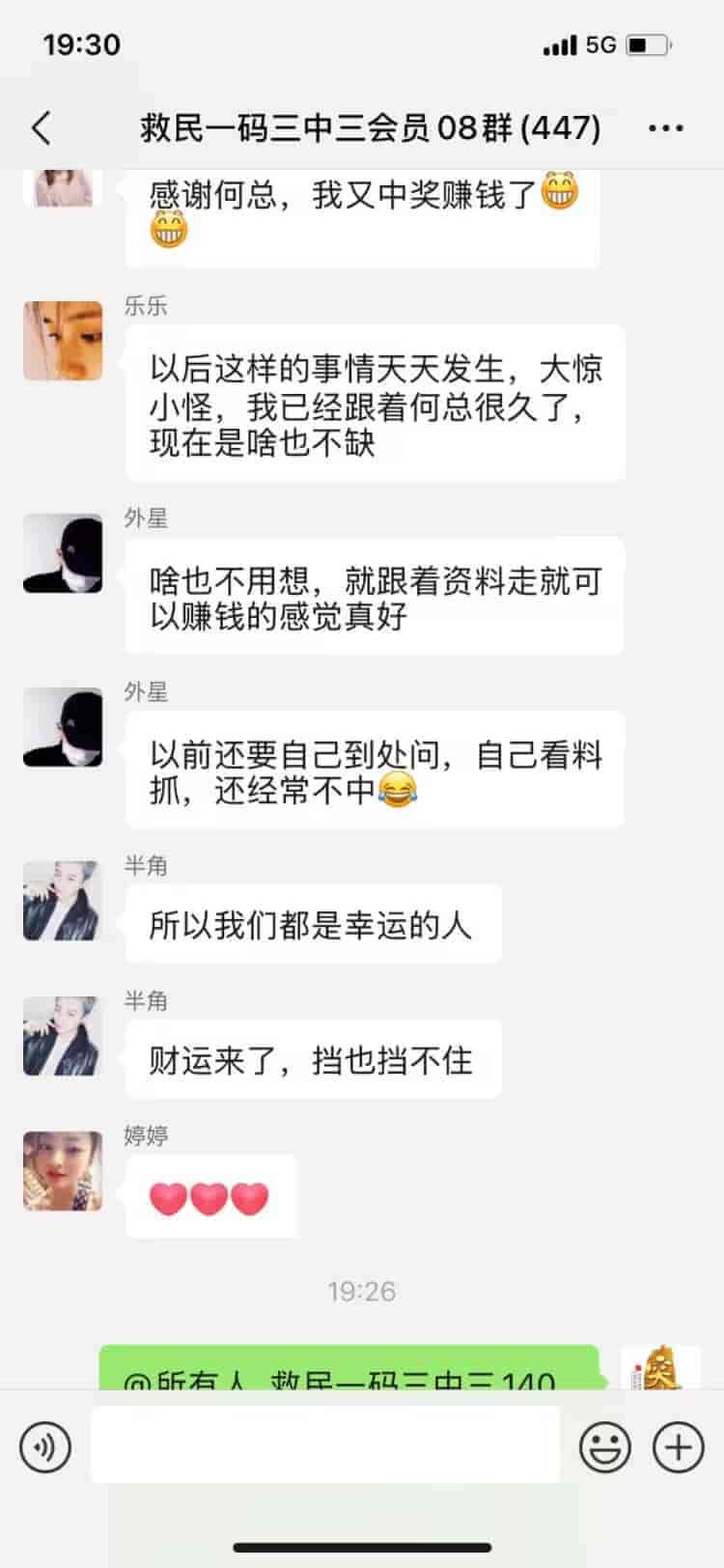Open 半角's avatar beside 财运来了 message

coord(63,1035)
